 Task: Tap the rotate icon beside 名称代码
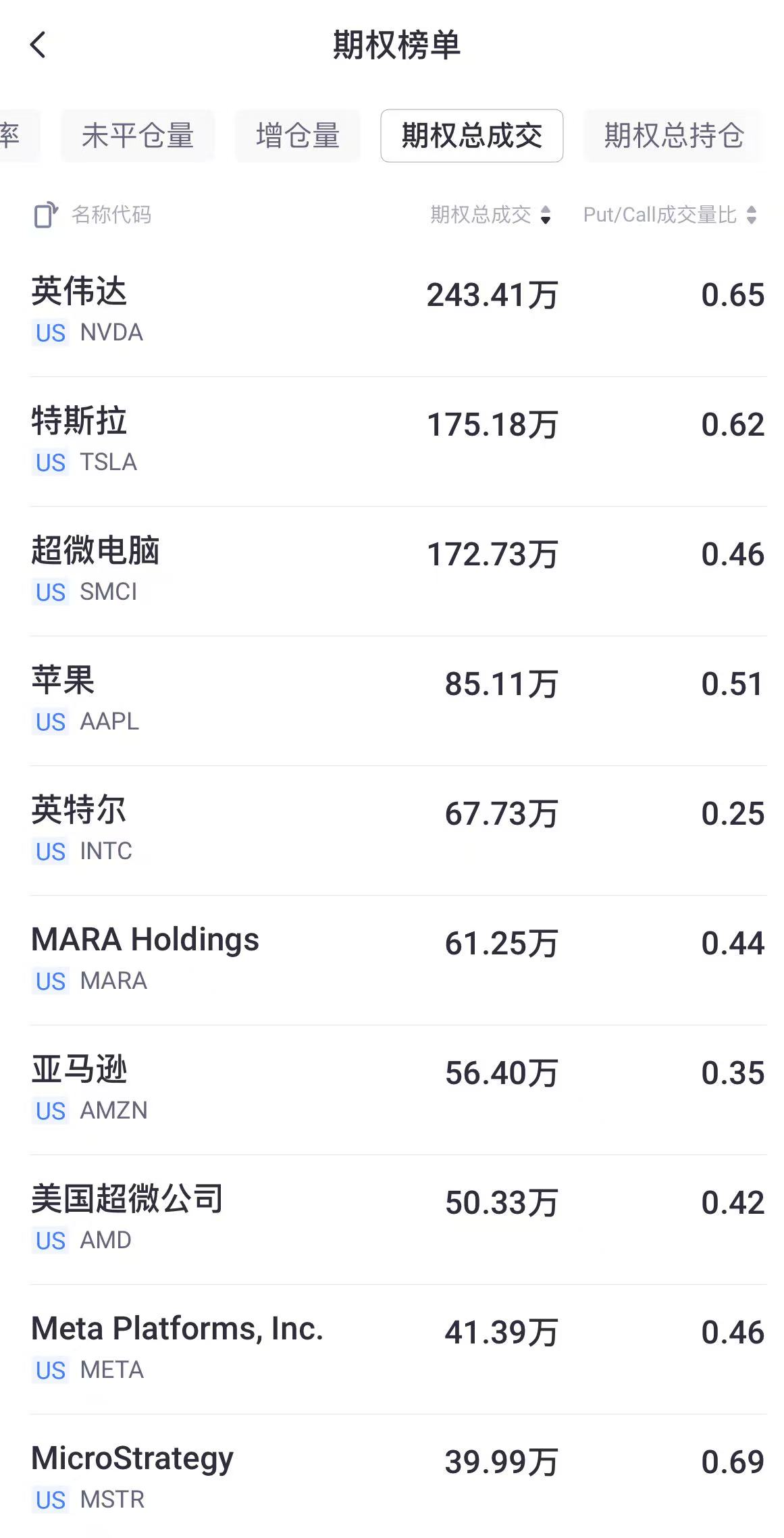(45, 215)
